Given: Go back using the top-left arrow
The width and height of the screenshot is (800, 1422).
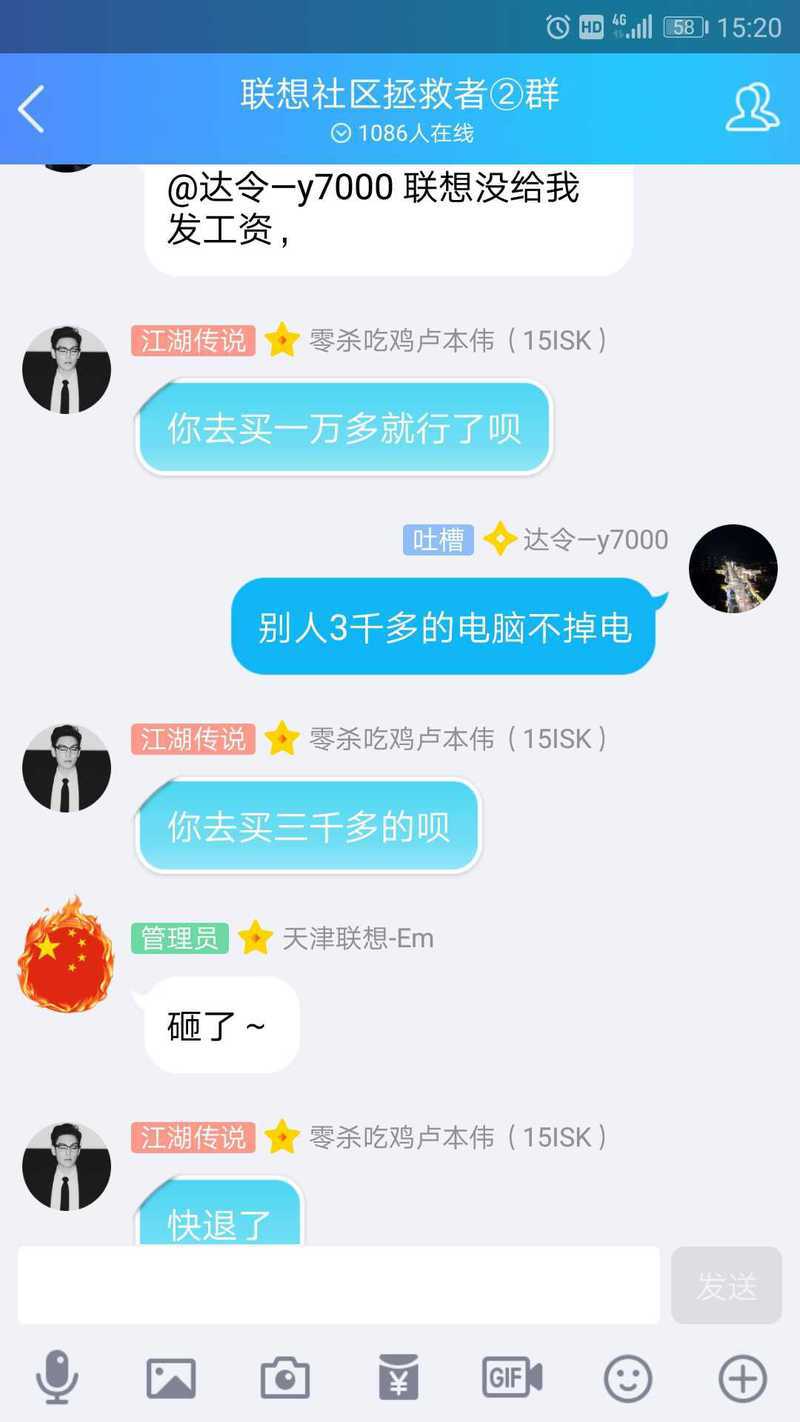Looking at the screenshot, I should click(x=31, y=109).
